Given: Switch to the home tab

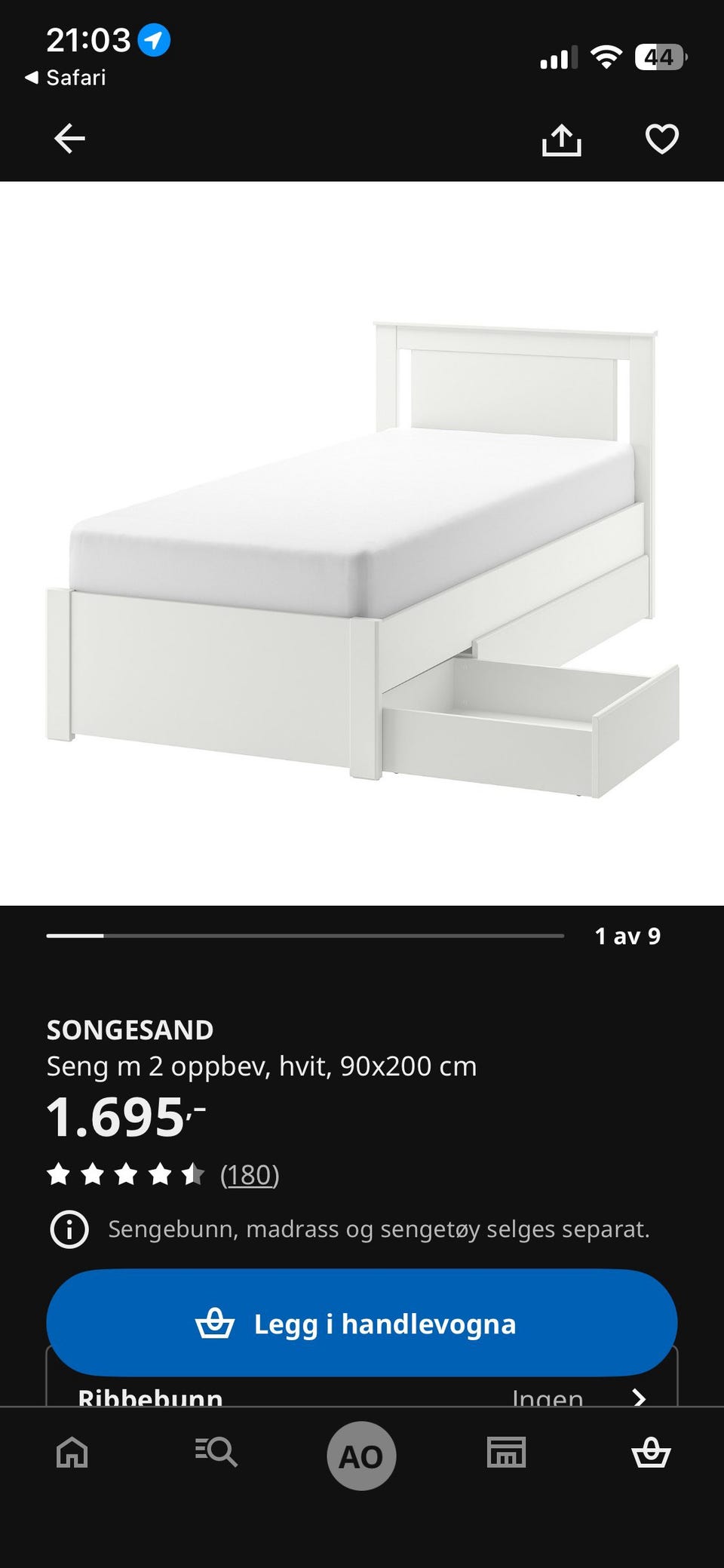Looking at the screenshot, I should [72, 1451].
